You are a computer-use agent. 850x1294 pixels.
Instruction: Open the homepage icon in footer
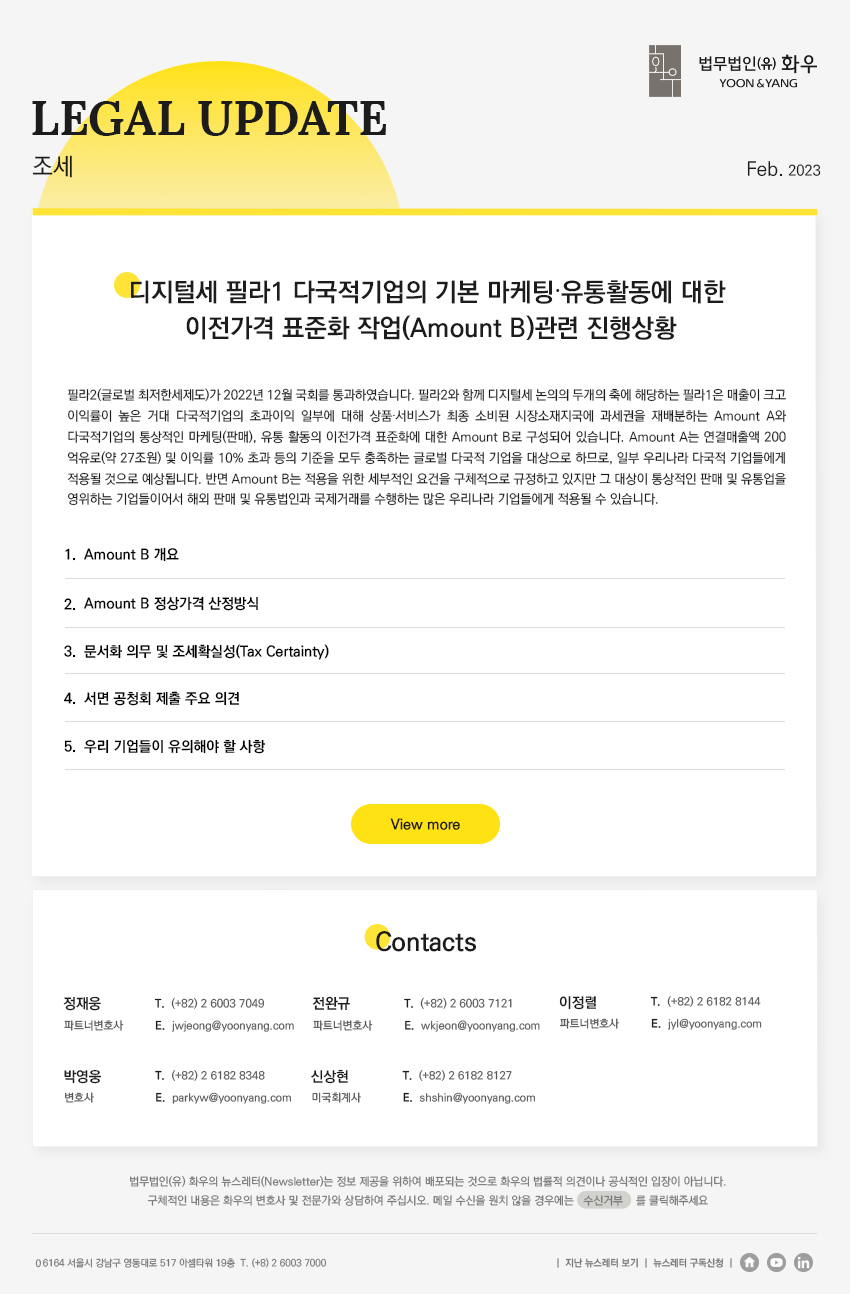750,1262
